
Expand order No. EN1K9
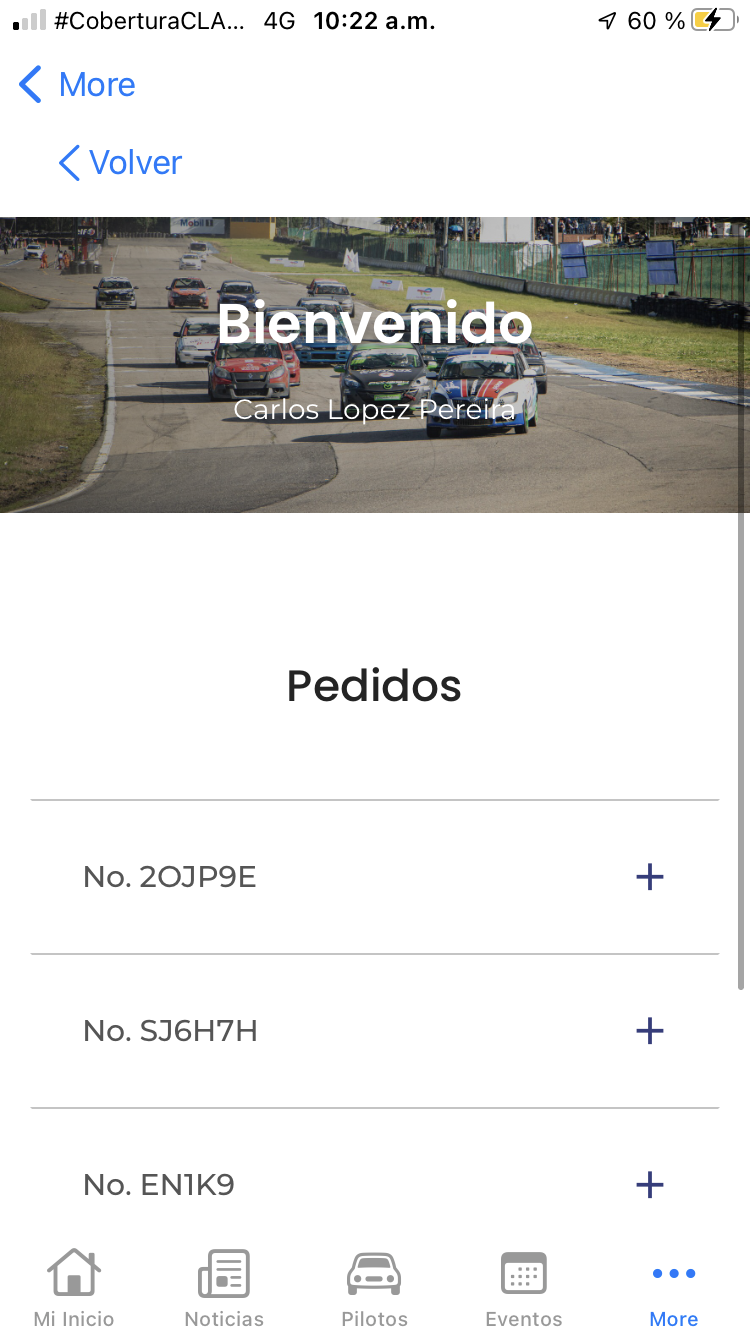tap(649, 1185)
